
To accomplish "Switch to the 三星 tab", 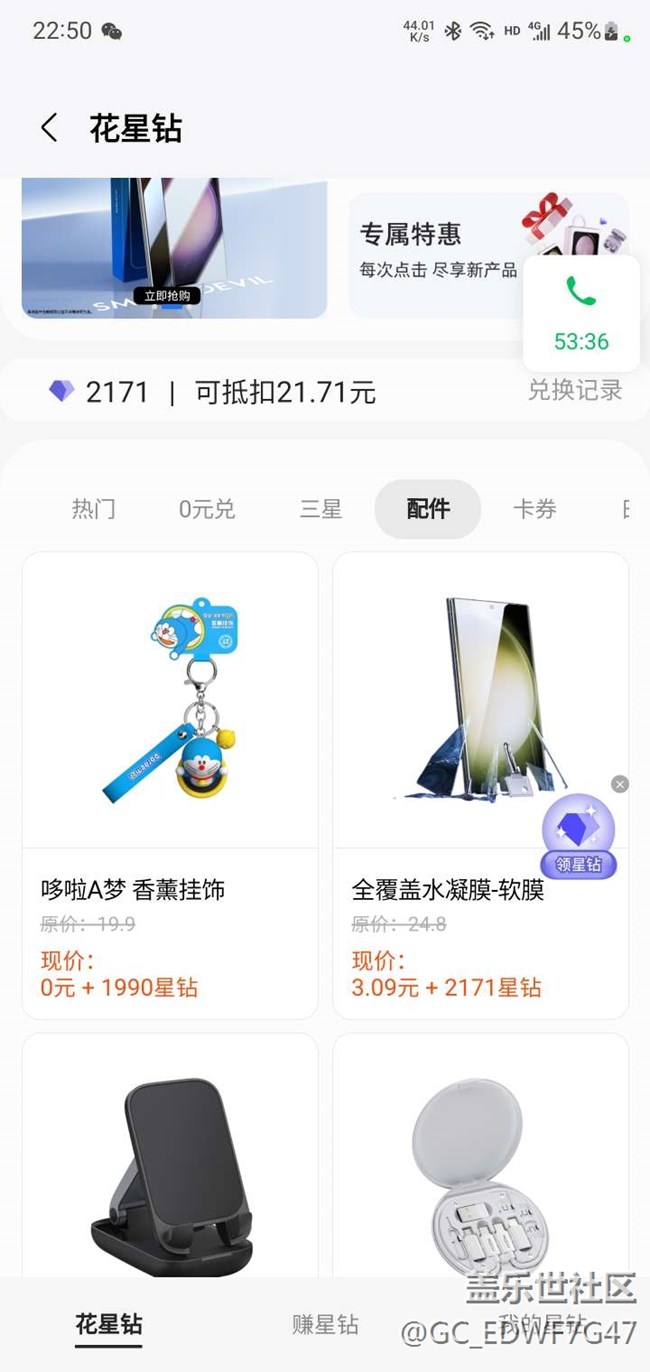I will click(x=321, y=509).
